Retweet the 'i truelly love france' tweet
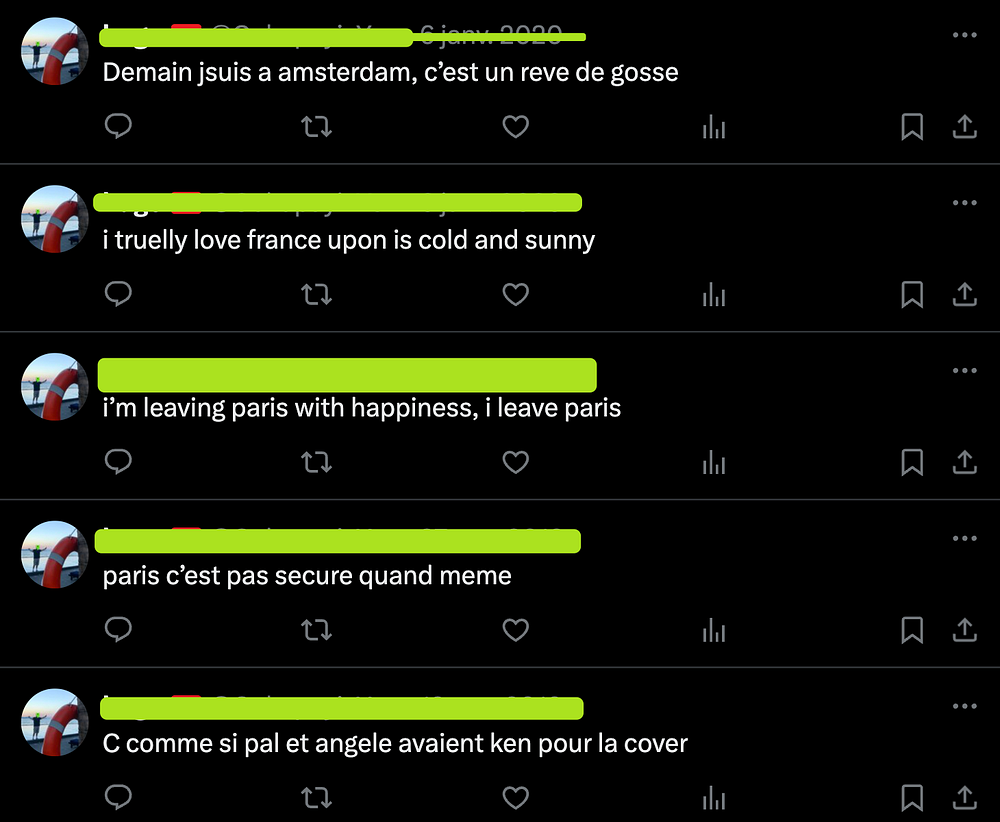Image resolution: width=1000 pixels, height=822 pixels. [x=316, y=295]
